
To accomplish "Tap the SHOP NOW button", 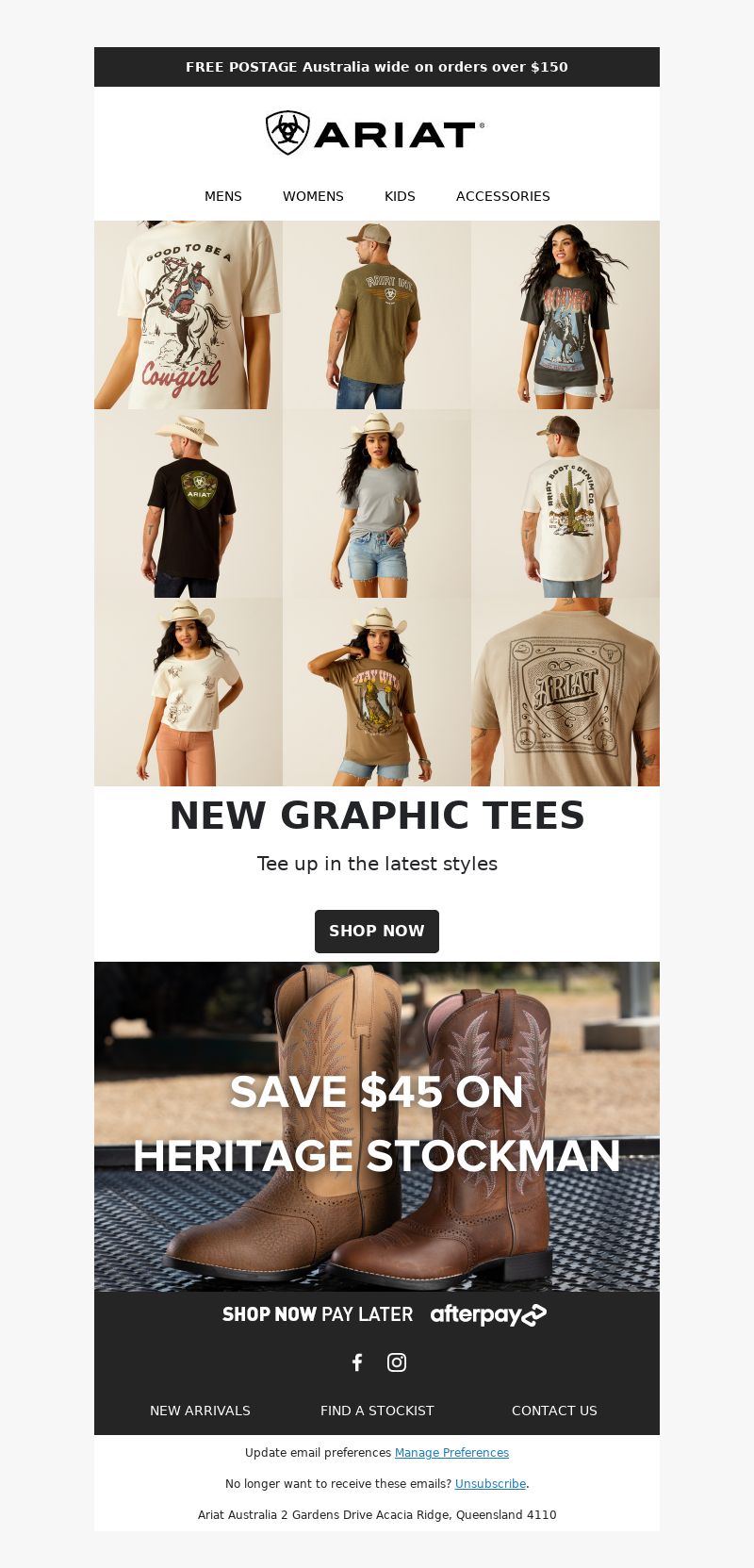I will click(377, 931).
